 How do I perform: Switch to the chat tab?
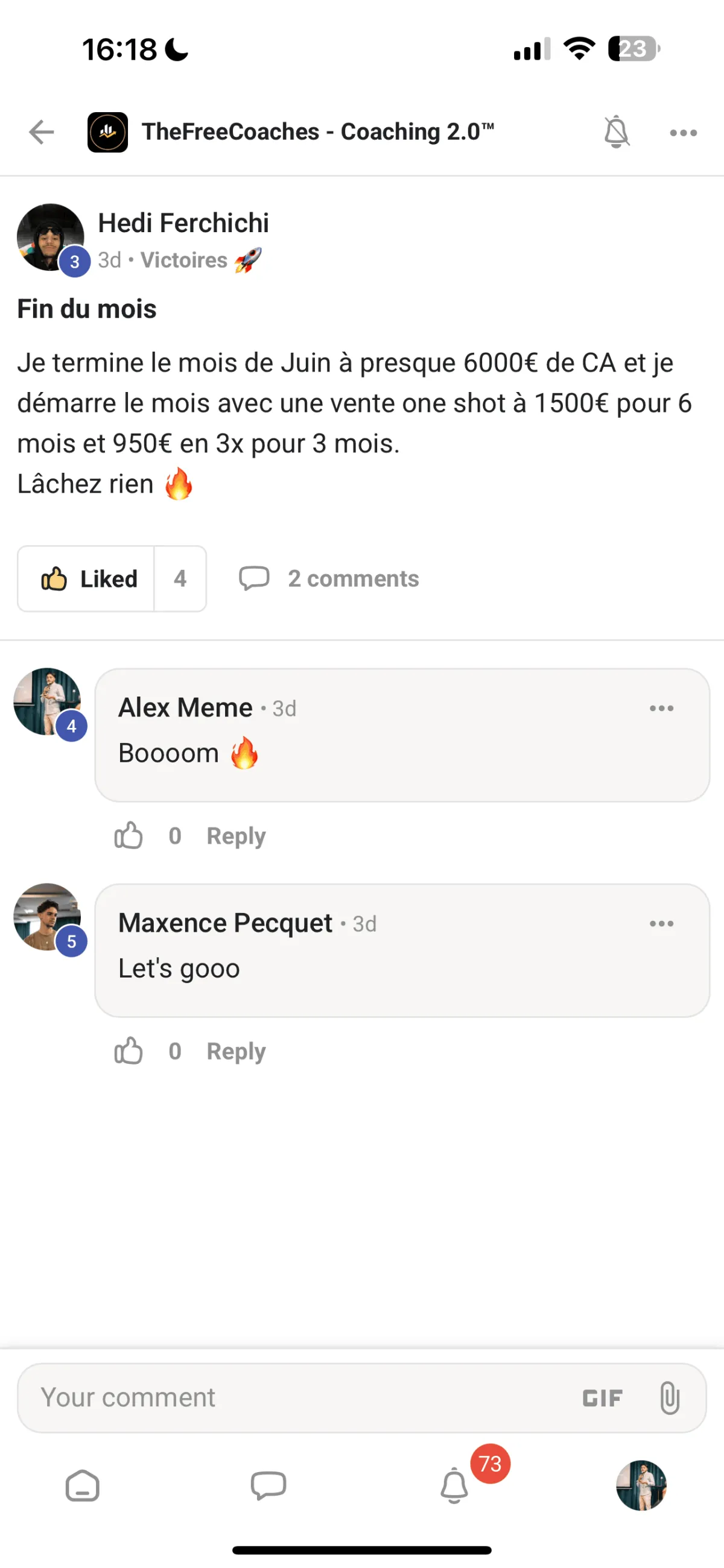[x=268, y=1486]
